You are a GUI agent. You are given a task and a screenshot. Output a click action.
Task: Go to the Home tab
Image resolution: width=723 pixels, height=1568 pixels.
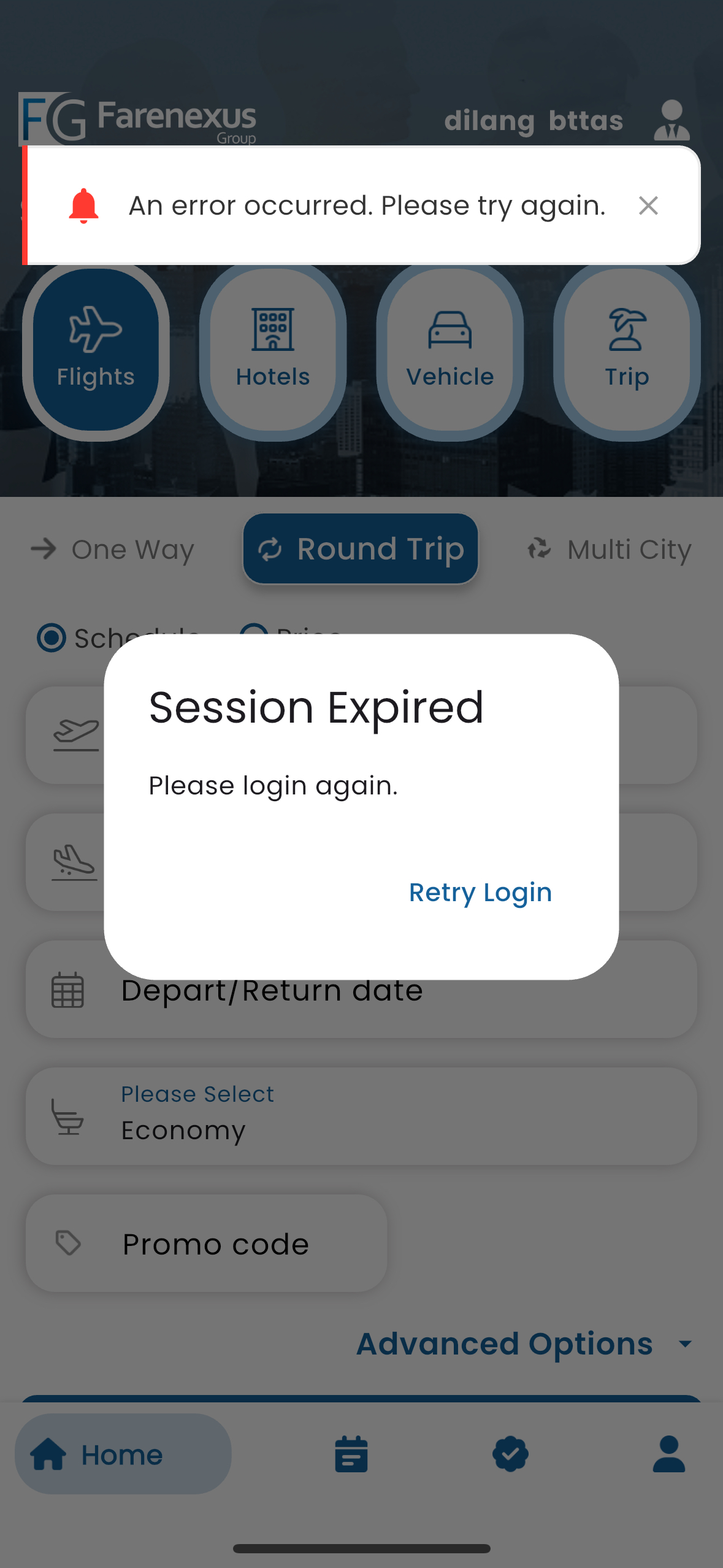tap(123, 1454)
